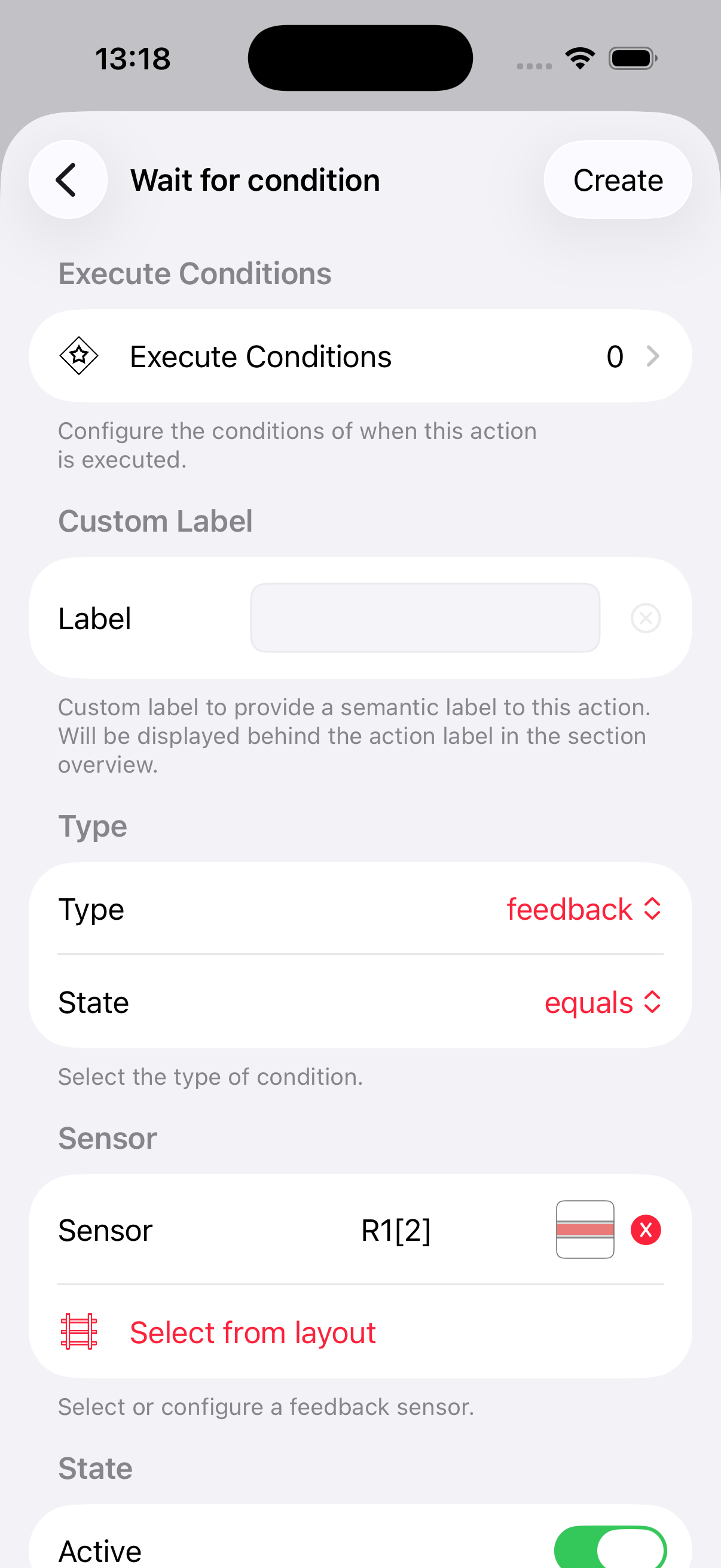Open the State equals picker
Screen dimensions: 721x1568
602,1002
